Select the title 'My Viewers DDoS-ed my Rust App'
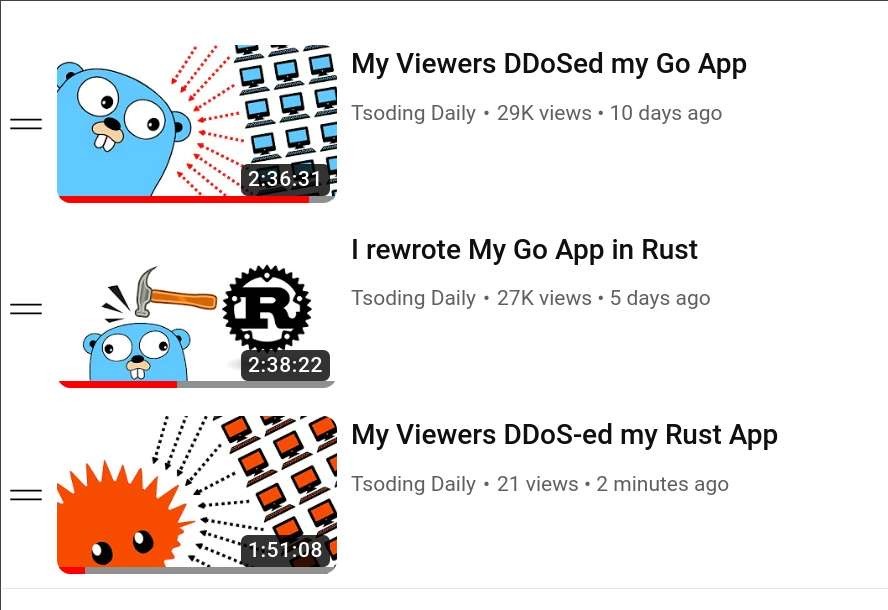The height and width of the screenshot is (610, 888). click(x=564, y=435)
